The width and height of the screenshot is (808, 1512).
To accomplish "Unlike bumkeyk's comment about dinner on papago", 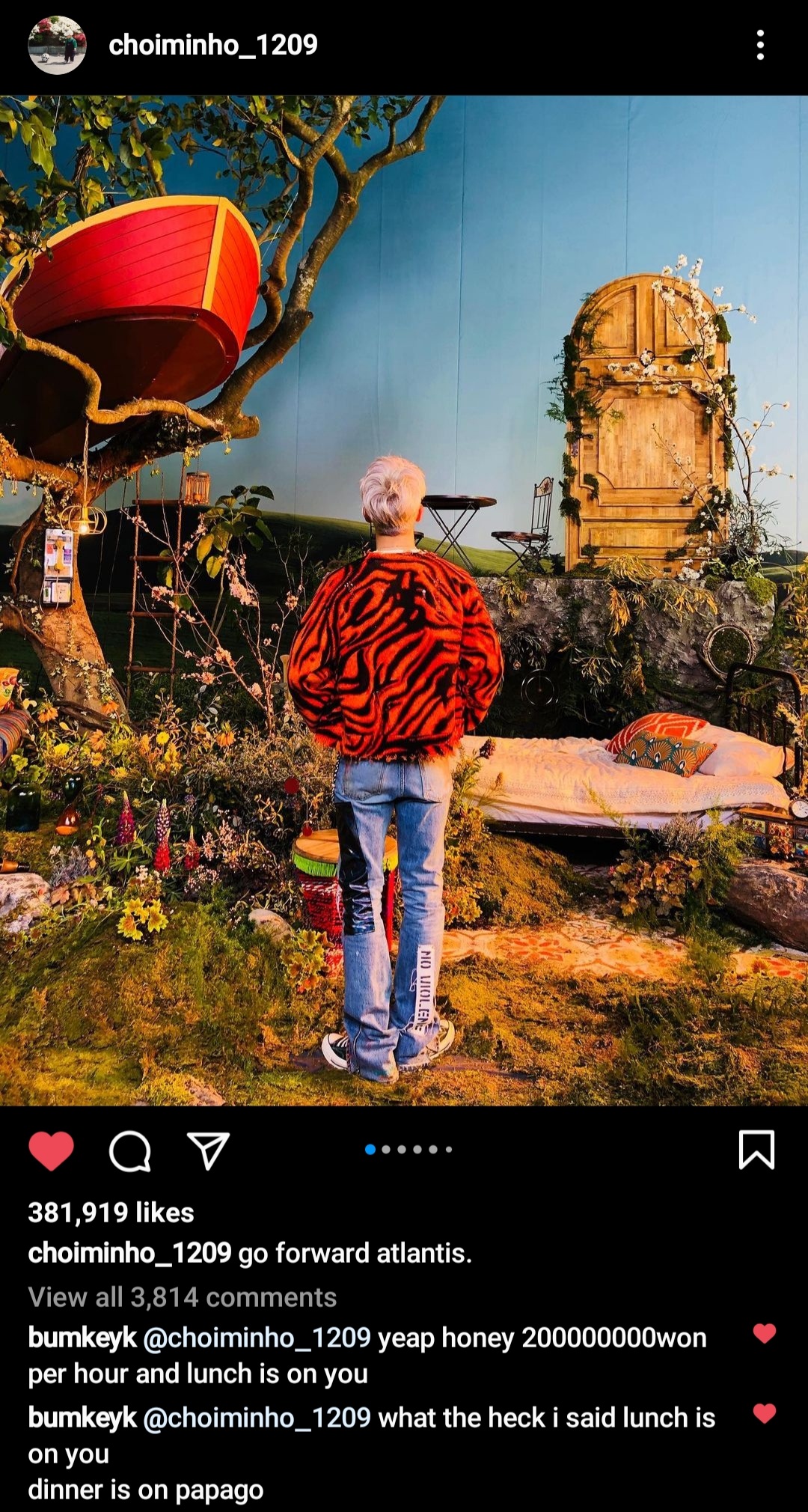I will point(764,1413).
